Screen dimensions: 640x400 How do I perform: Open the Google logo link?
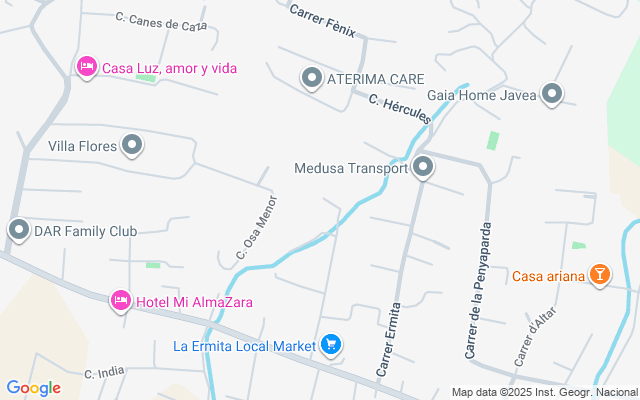[33, 388]
